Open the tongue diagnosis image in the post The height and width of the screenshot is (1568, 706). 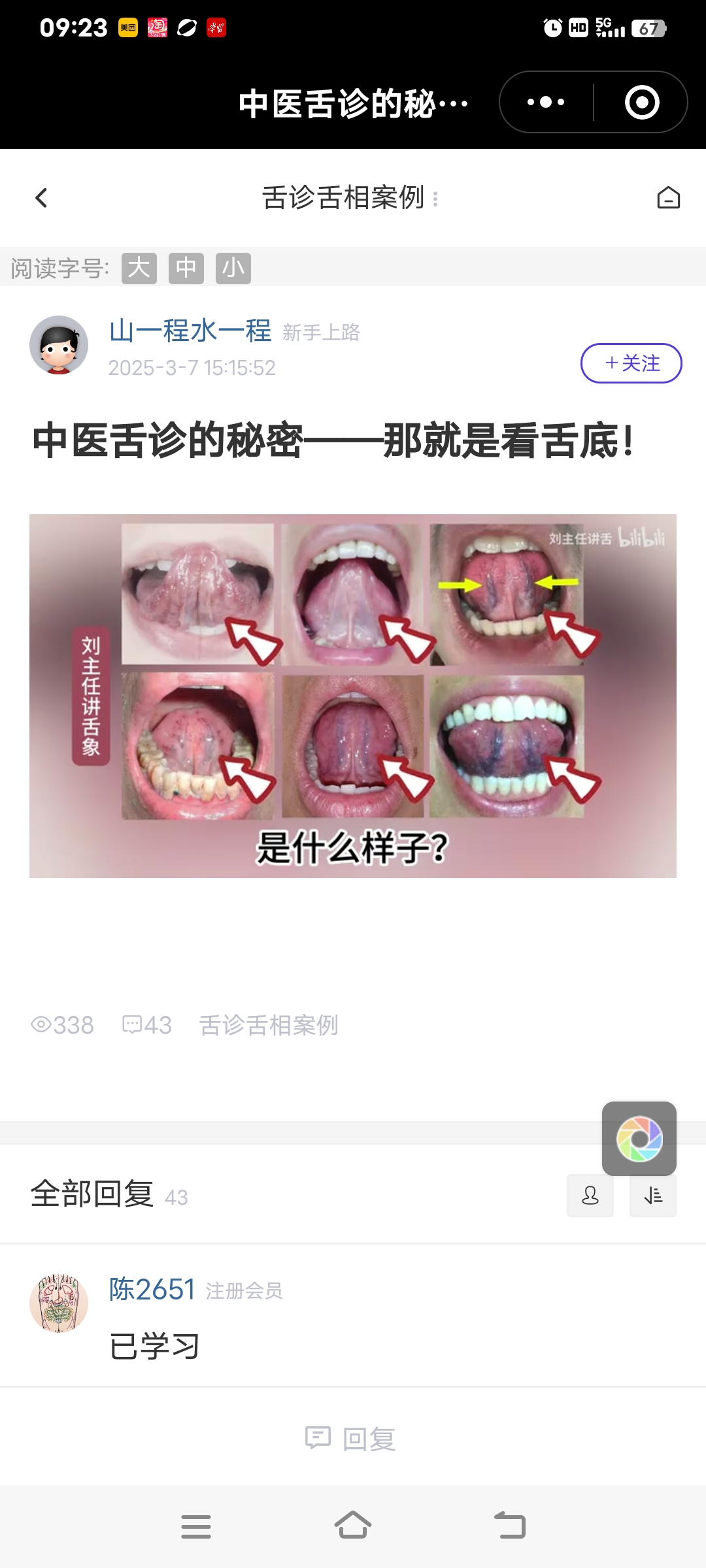pyautogui.click(x=353, y=696)
